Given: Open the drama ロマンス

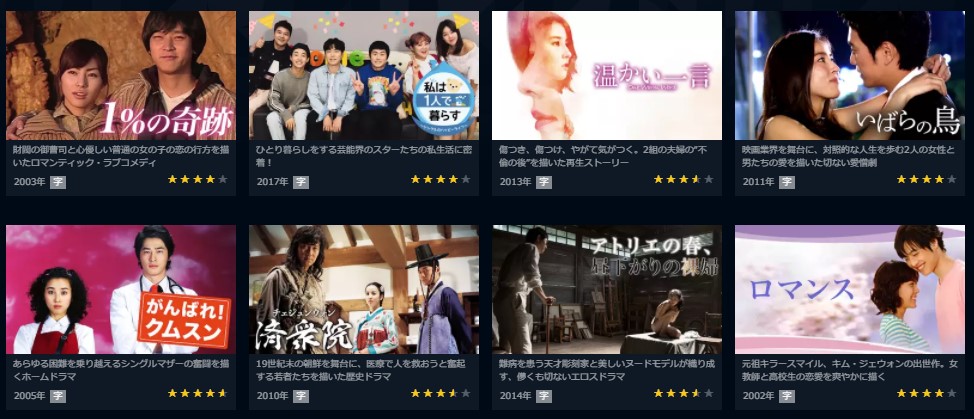Looking at the screenshot, I should [x=850, y=289].
